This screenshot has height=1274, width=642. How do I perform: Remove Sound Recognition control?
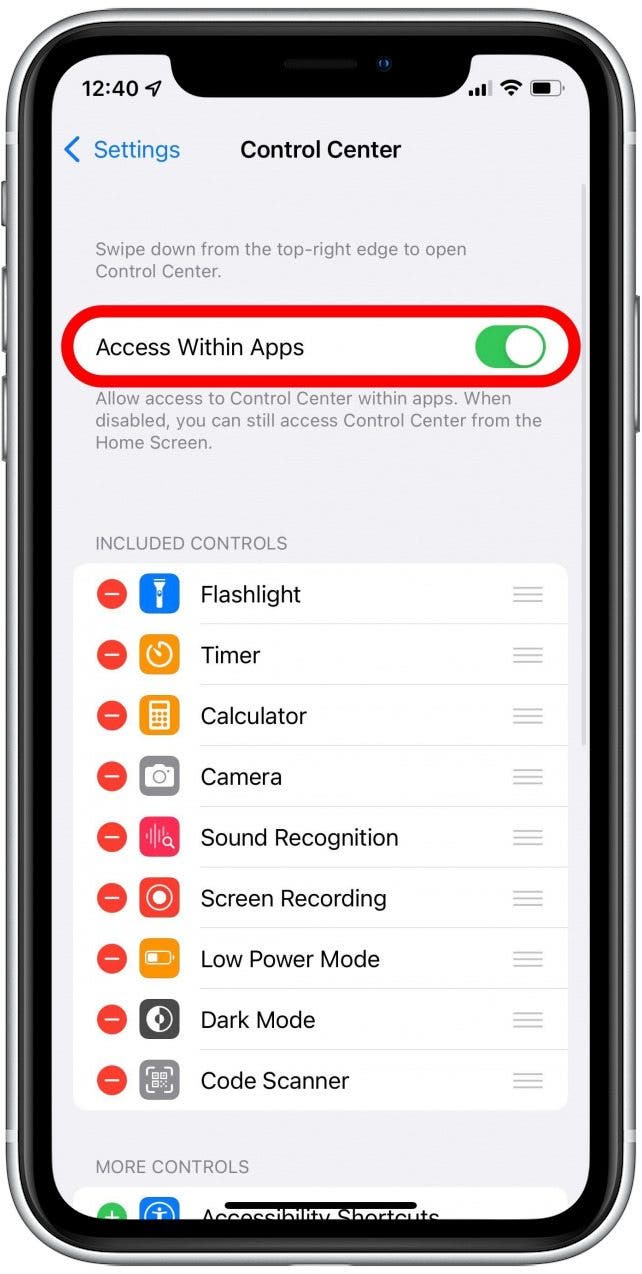click(112, 838)
